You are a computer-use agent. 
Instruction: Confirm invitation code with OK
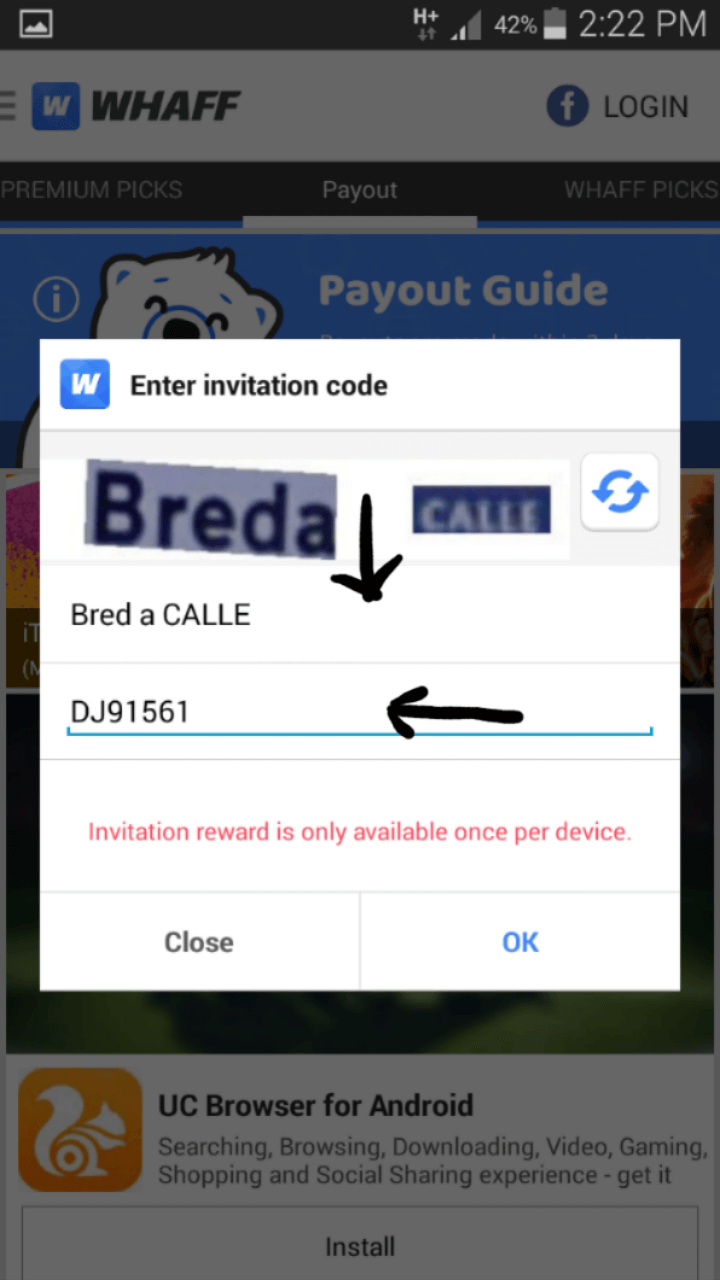[x=520, y=942]
